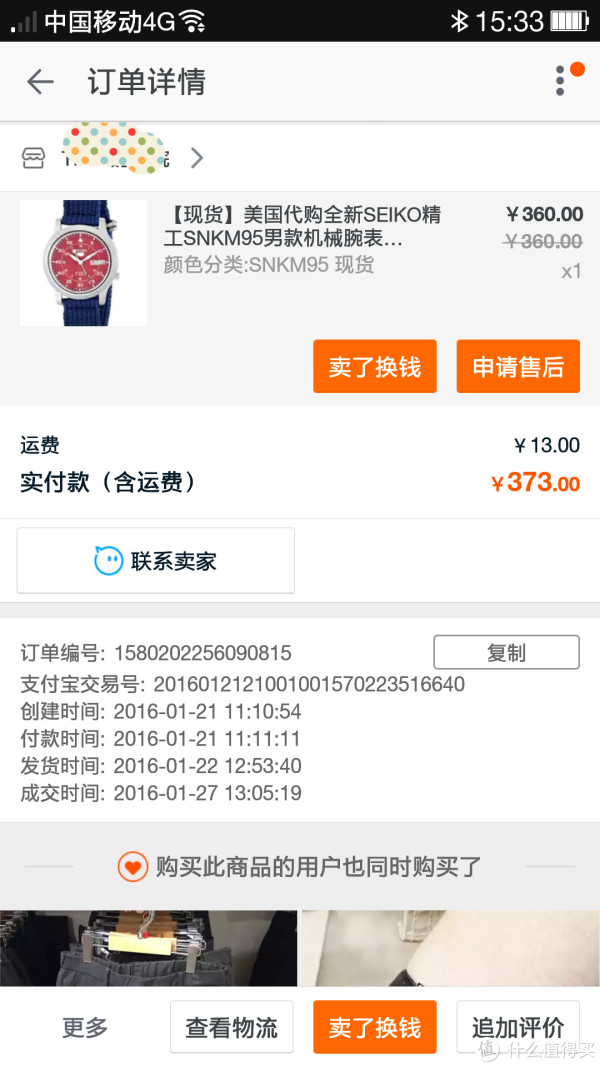Open the recommended product on the right
This screenshot has height=1067, width=600.
point(450,948)
